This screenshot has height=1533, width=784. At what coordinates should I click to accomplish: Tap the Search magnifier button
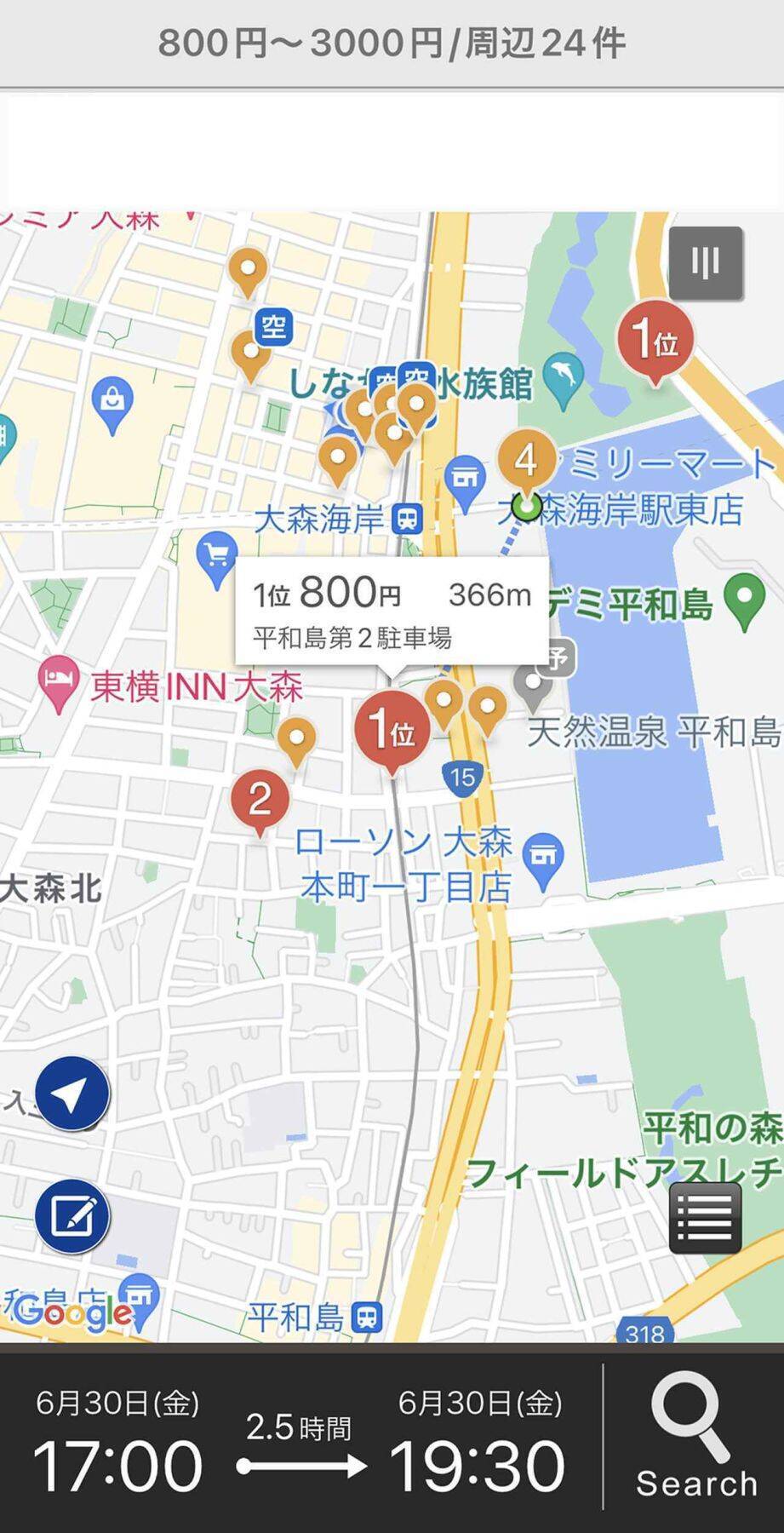pyautogui.click(x=695, y=1438)
